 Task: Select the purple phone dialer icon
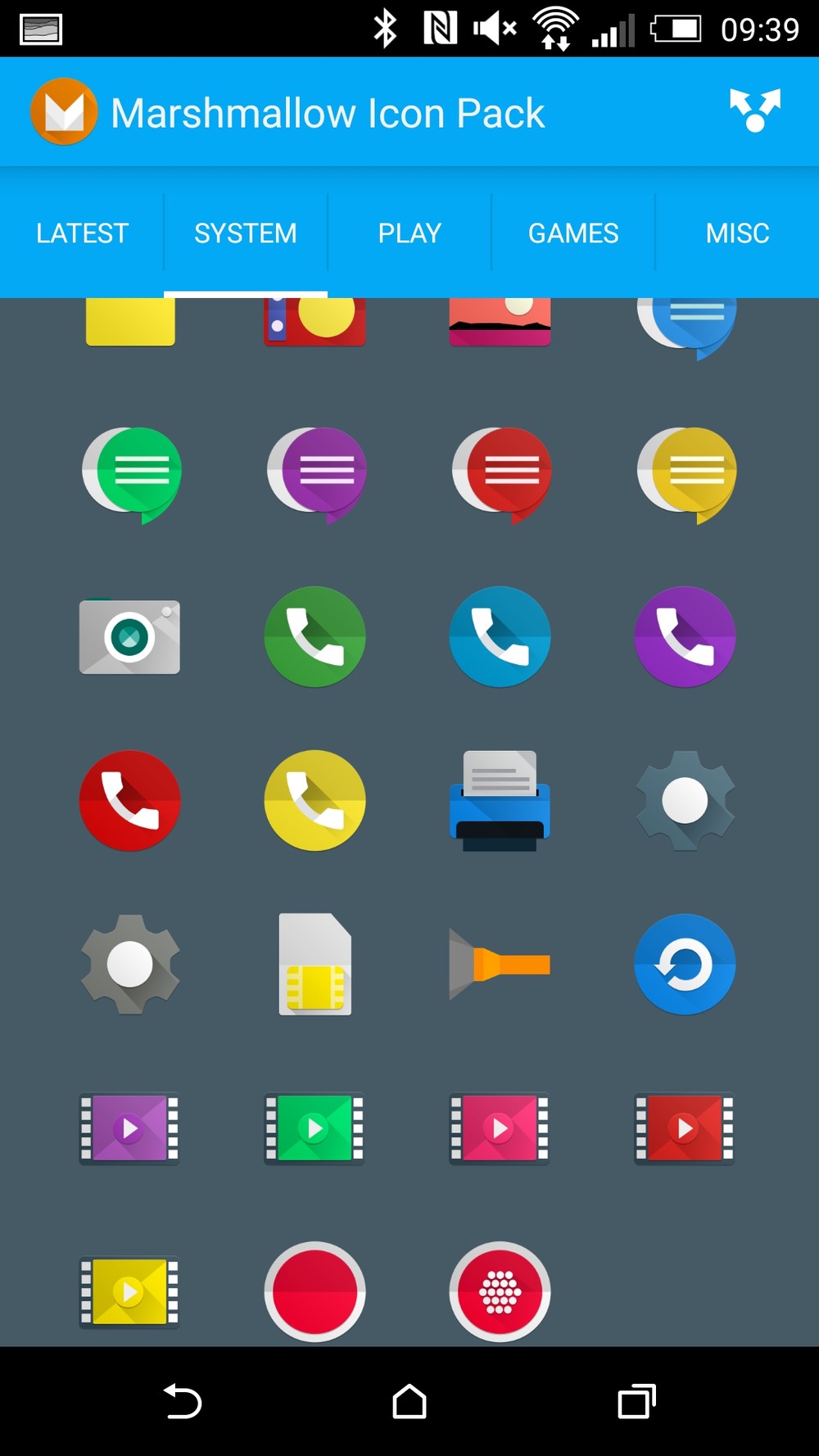[x=686, y=636]
